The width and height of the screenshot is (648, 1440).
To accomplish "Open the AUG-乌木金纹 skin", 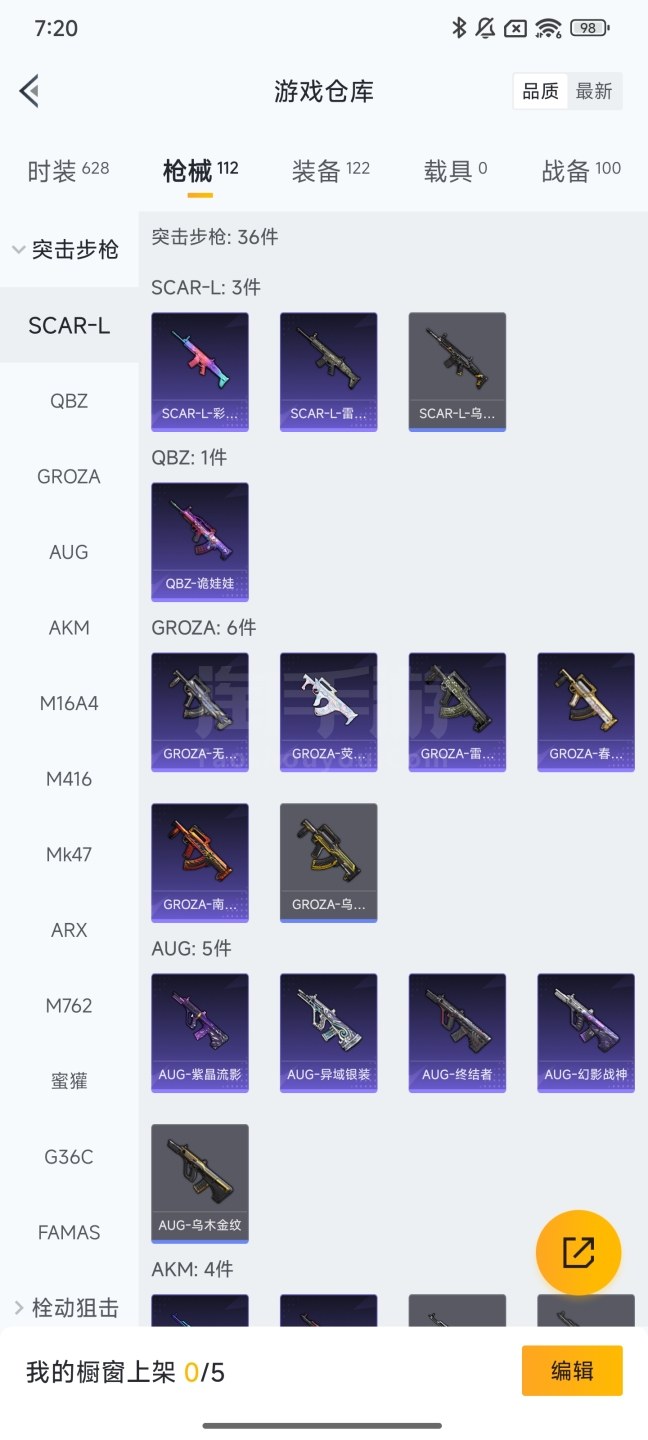I will (200, 1183).
